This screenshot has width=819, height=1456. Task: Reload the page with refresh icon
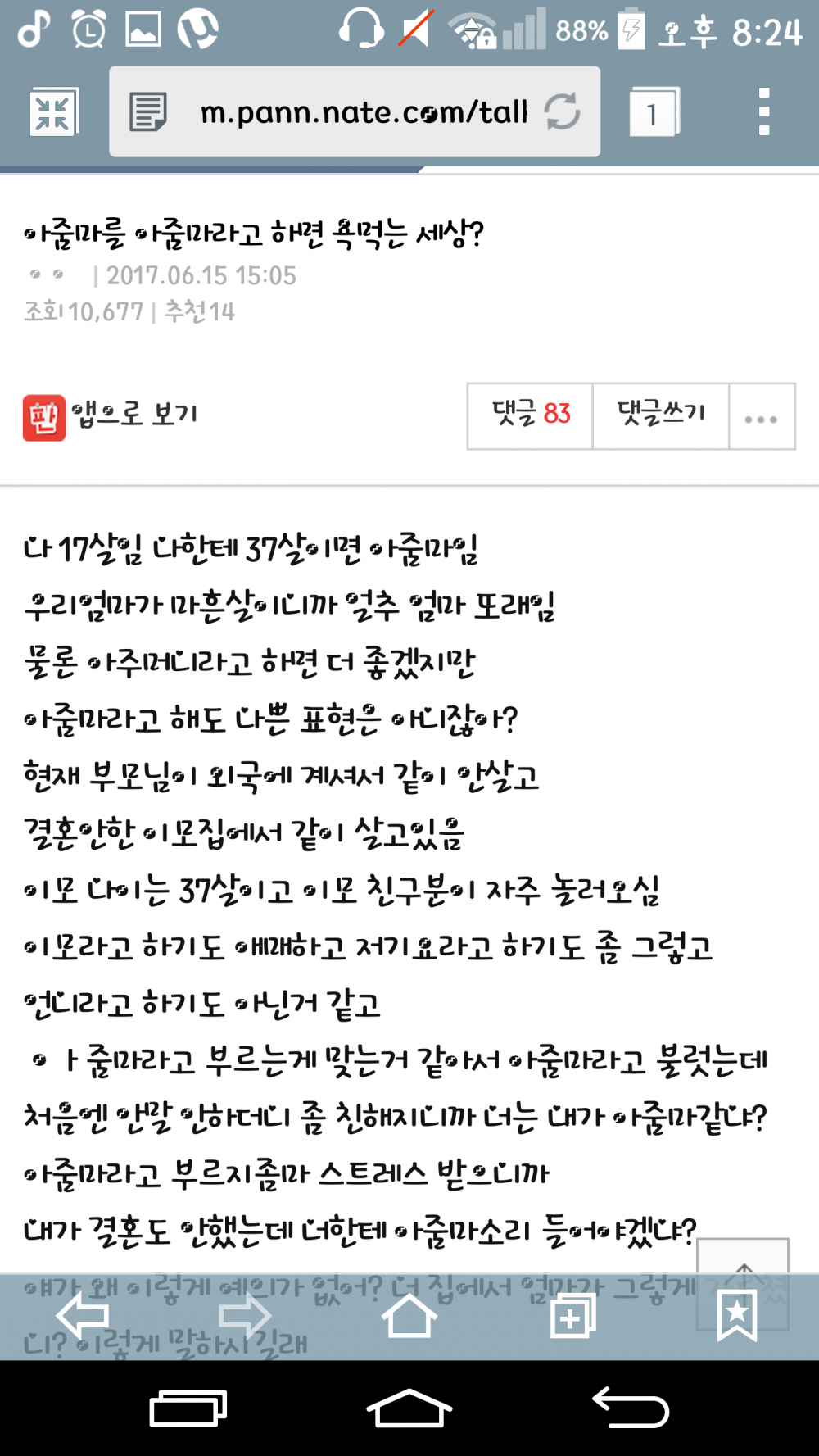563,111
